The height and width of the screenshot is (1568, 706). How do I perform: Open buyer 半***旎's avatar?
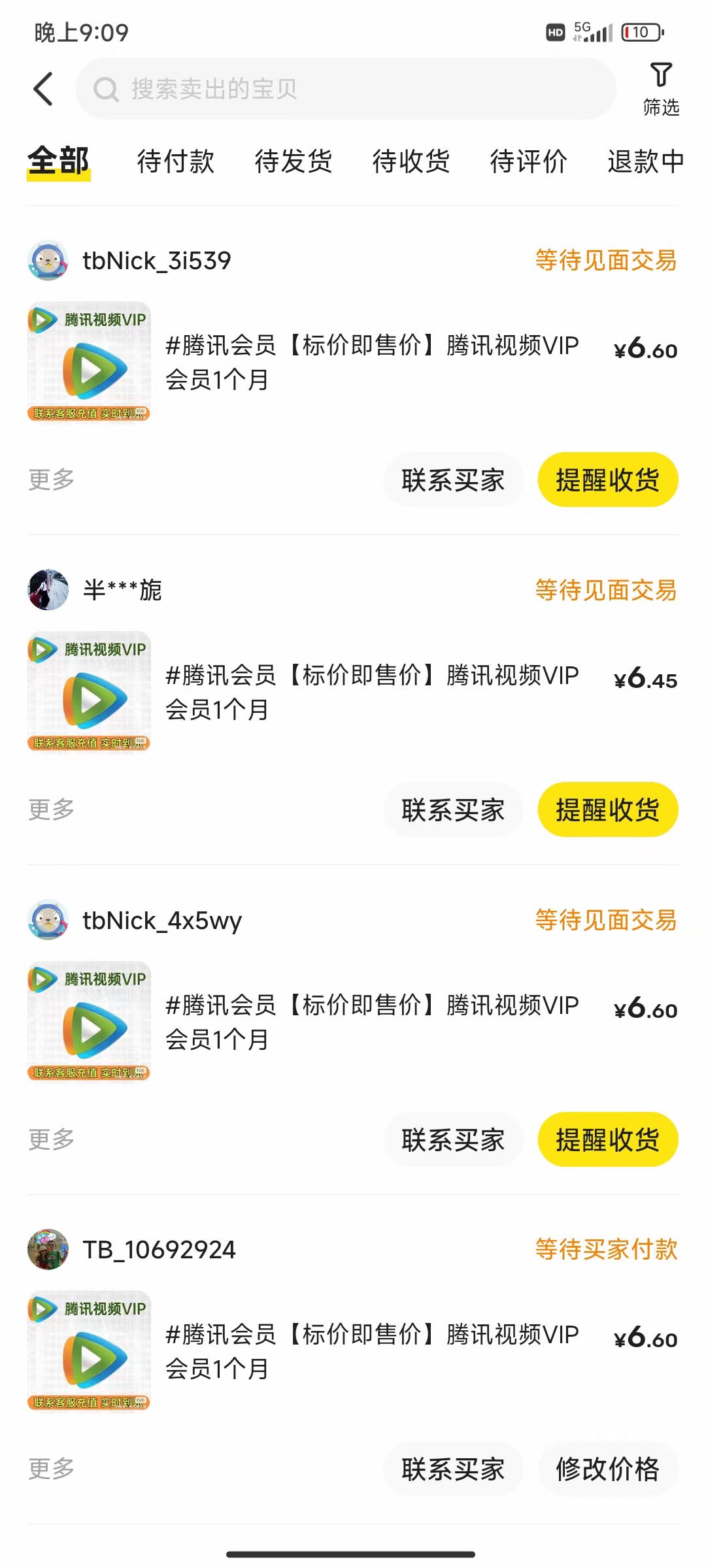click(x=49, y=590)
